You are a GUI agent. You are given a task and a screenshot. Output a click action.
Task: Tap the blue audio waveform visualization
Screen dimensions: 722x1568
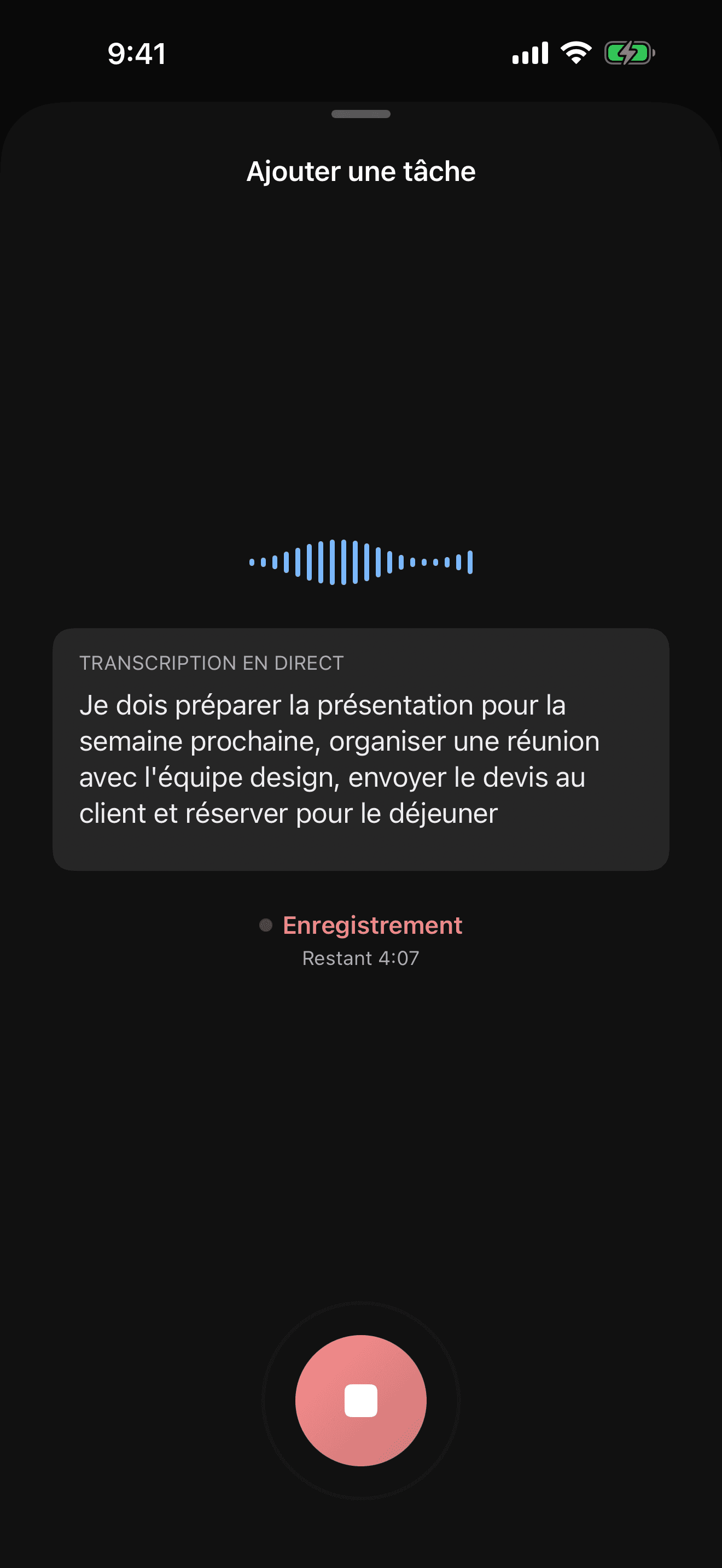[x=361, y=563]
